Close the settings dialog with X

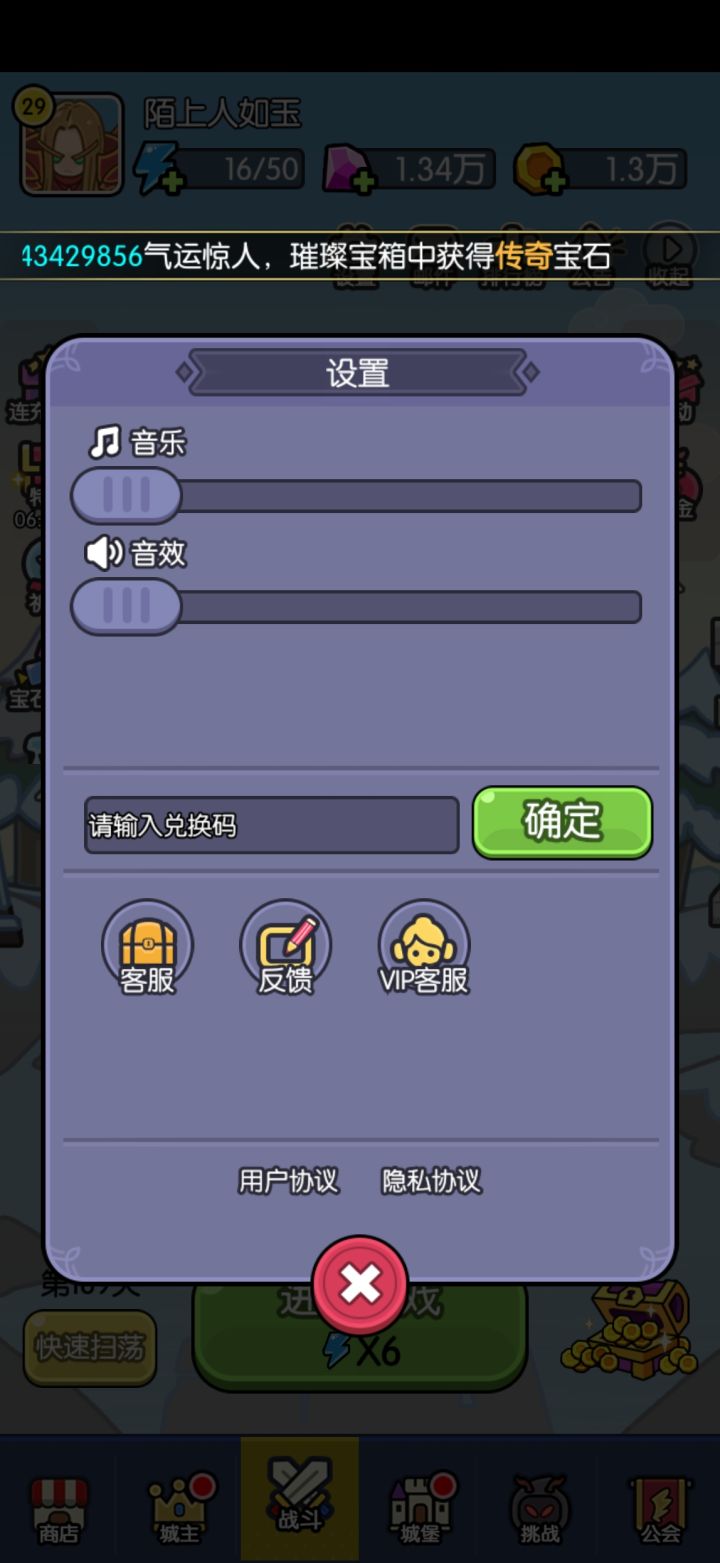click(x=358, y=1283)
